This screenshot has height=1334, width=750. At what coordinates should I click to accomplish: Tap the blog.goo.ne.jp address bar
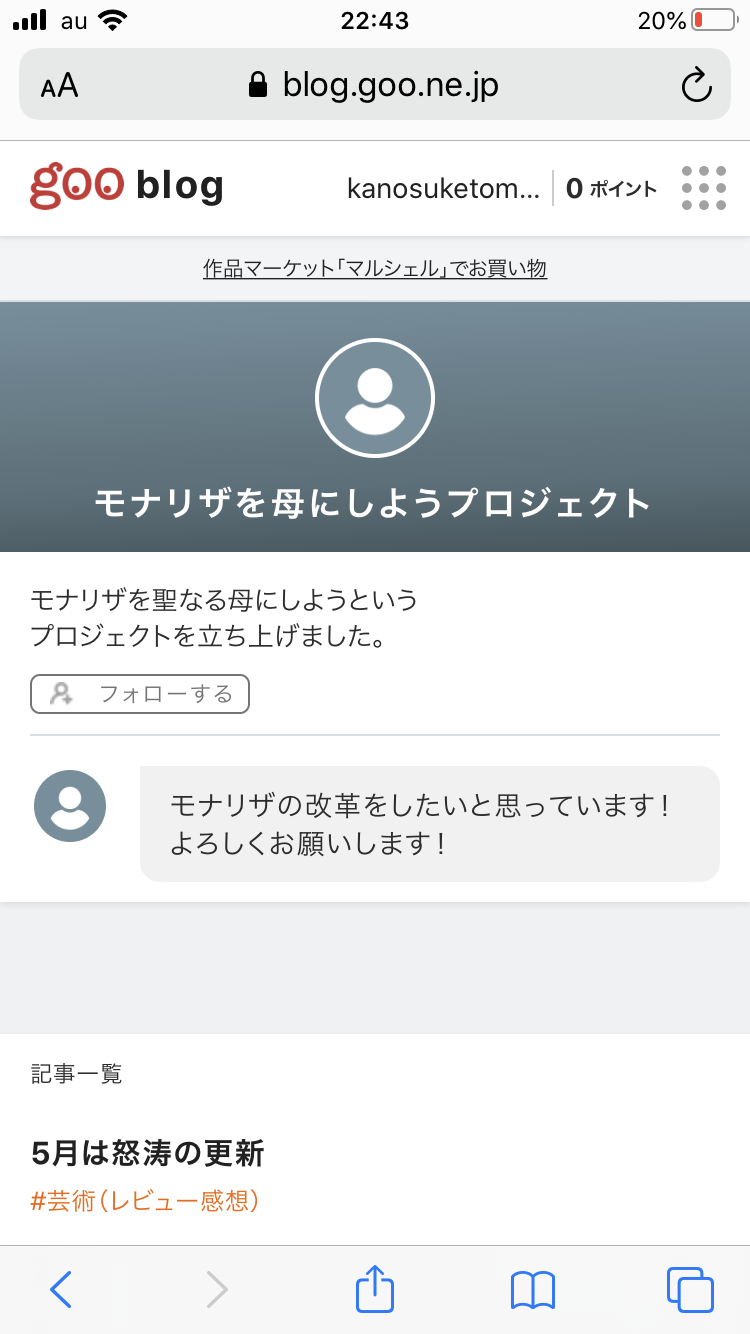point(375,85)
